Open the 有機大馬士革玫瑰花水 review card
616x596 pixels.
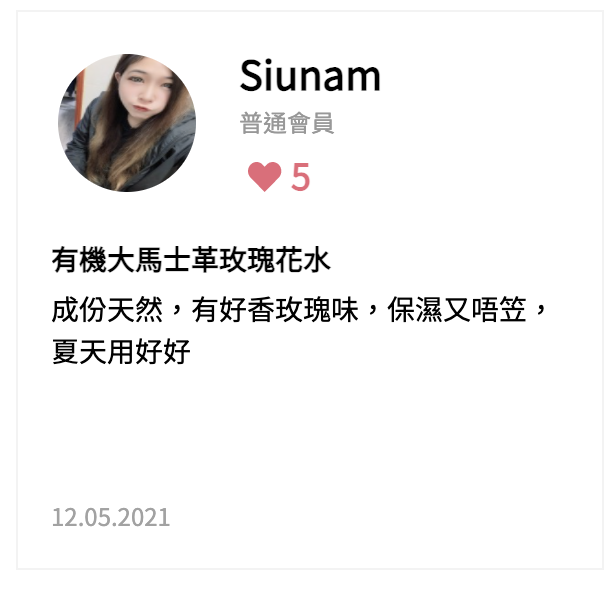(x=190, y=262)
